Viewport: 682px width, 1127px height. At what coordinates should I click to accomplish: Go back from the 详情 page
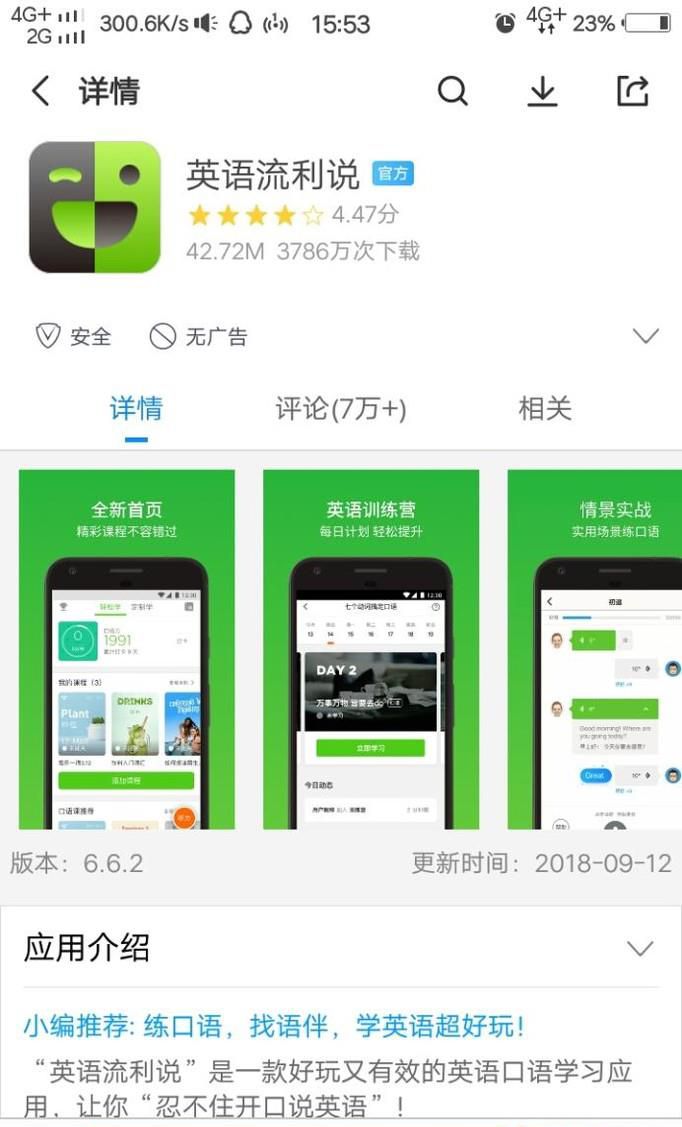[x=40, y=92]
